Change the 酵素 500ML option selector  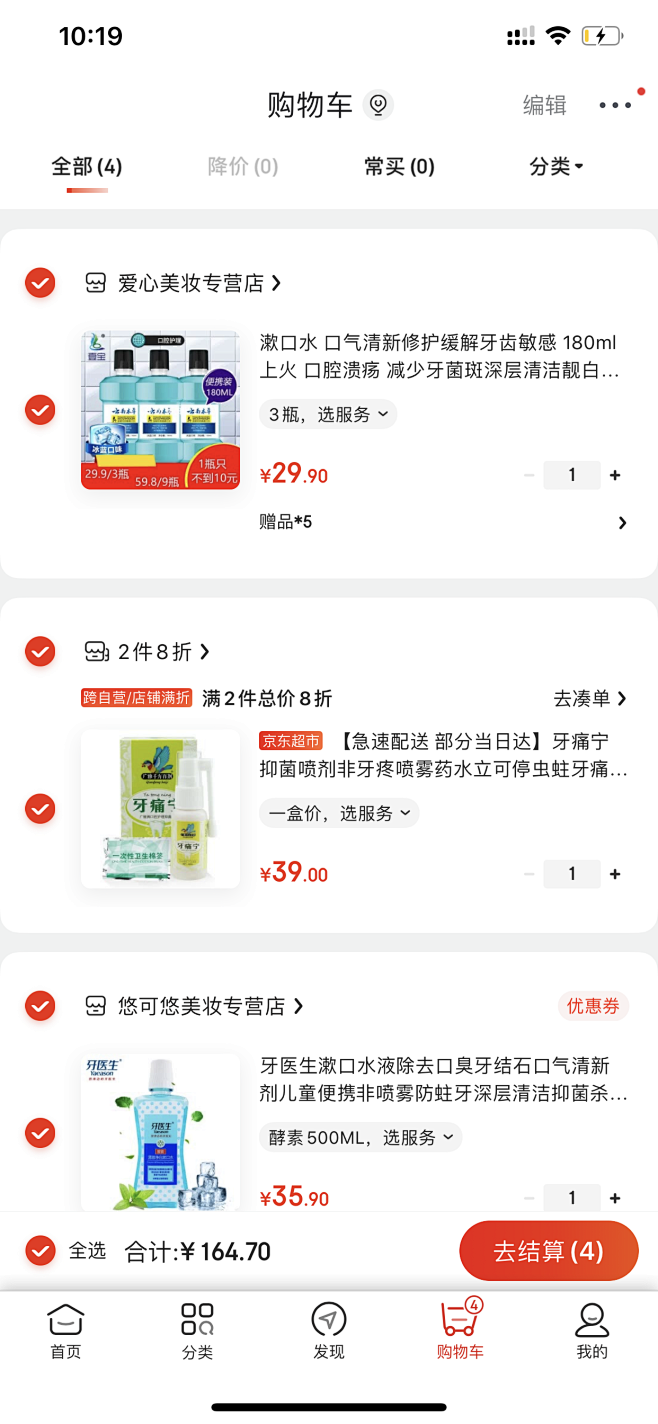[x=361, y=1137]
